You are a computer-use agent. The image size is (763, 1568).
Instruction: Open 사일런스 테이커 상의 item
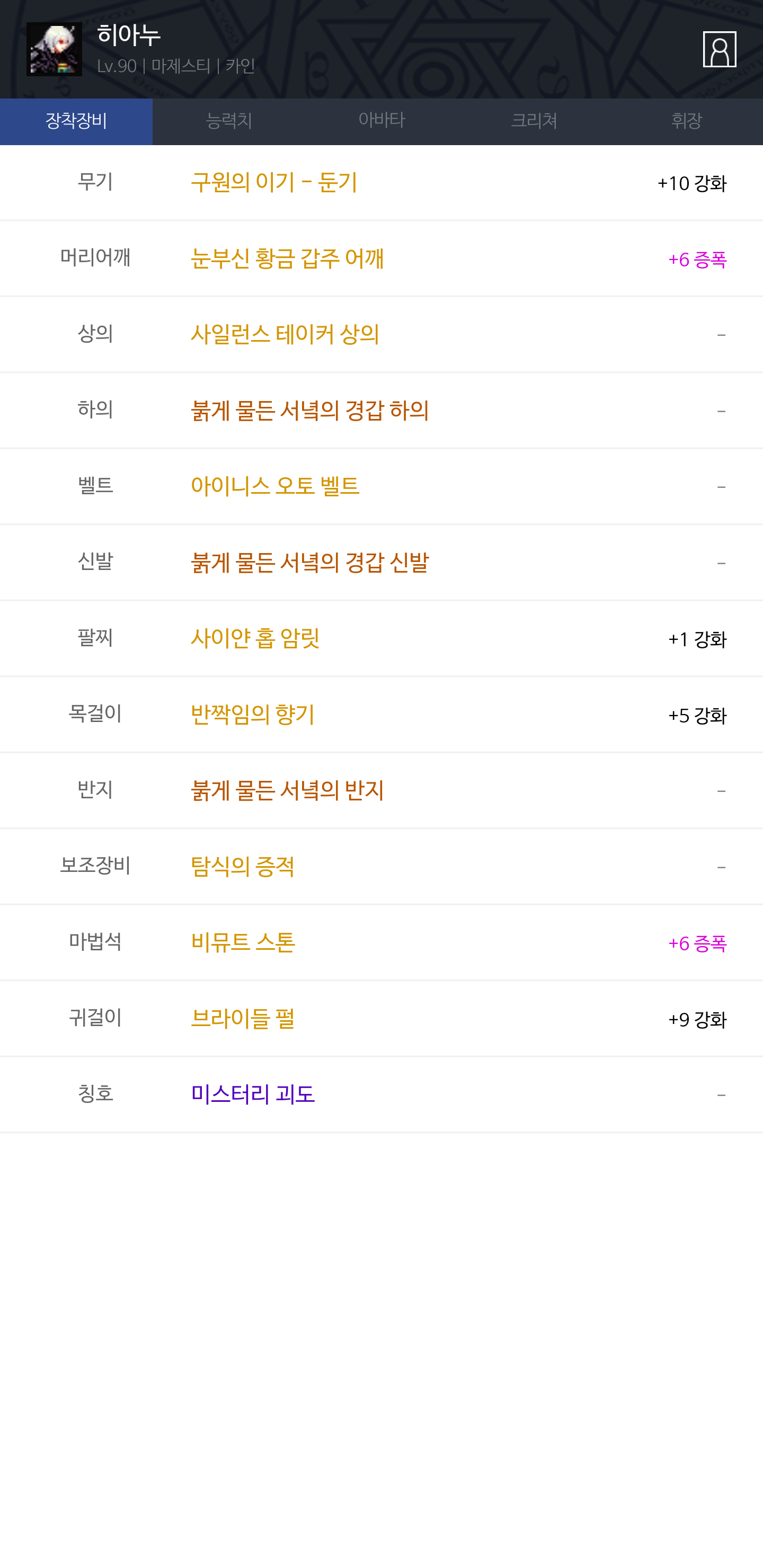click(x=381, y=334)
